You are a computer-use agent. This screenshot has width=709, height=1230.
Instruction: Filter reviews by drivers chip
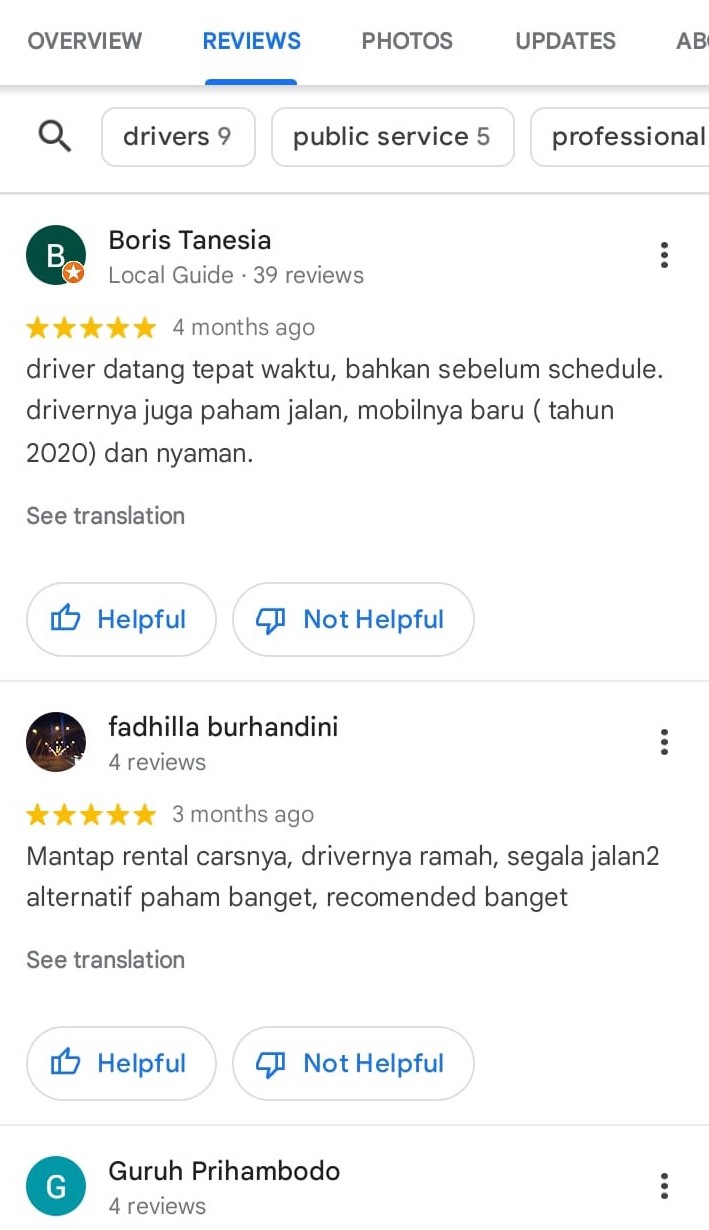[178, 137]
